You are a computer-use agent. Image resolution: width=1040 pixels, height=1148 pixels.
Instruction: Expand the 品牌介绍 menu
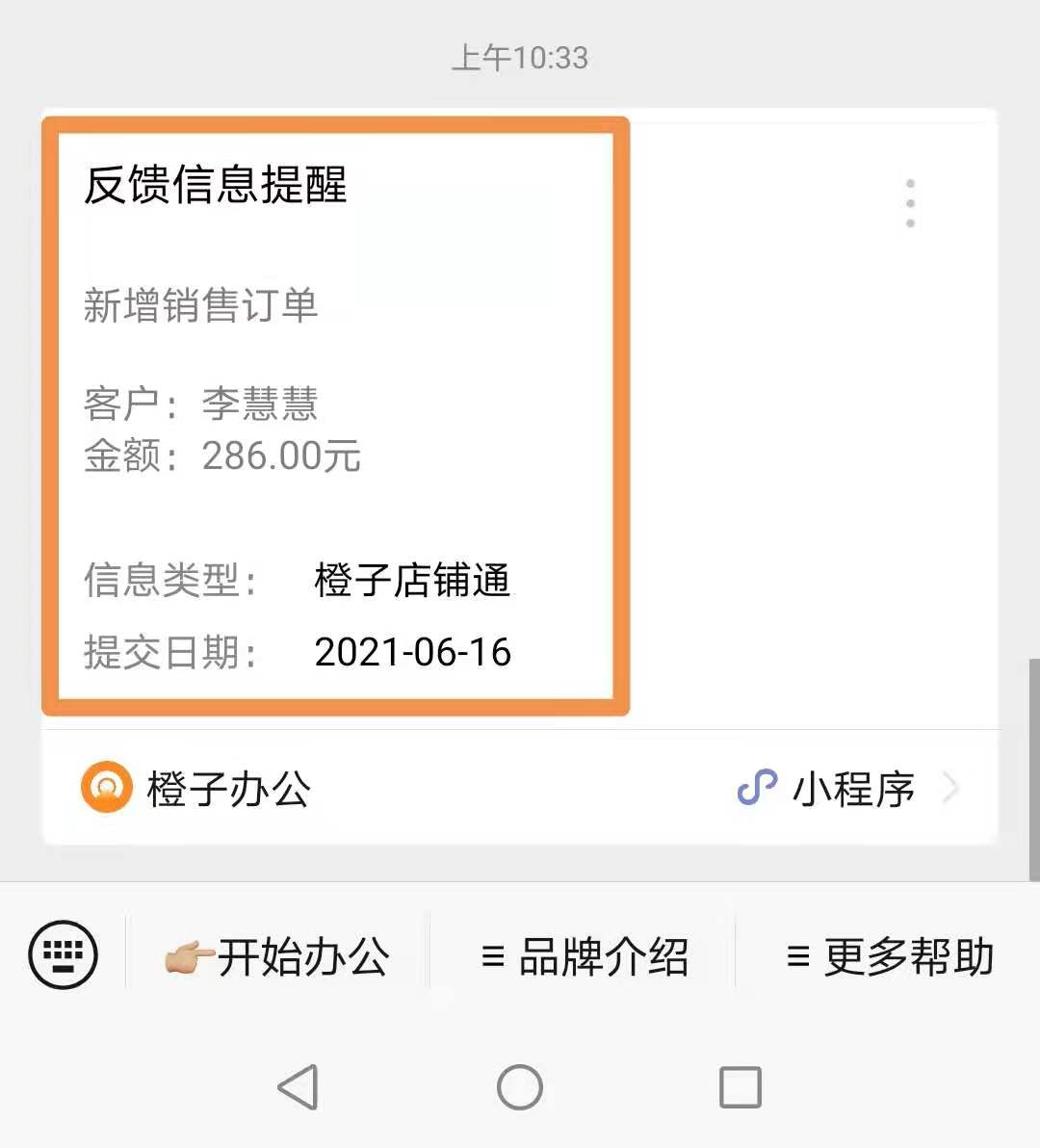(x=584, y=956)
